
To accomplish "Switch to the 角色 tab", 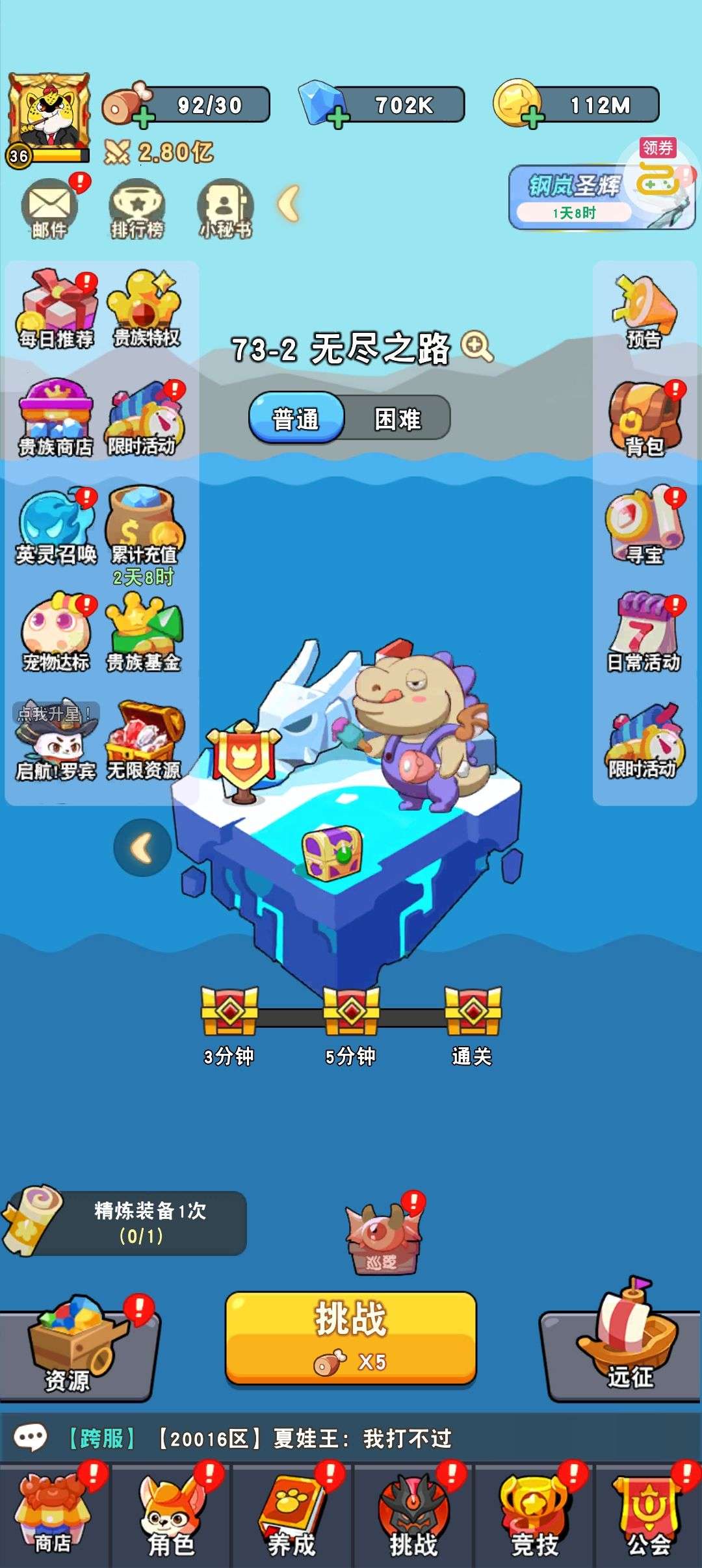I will (172, 1515).
